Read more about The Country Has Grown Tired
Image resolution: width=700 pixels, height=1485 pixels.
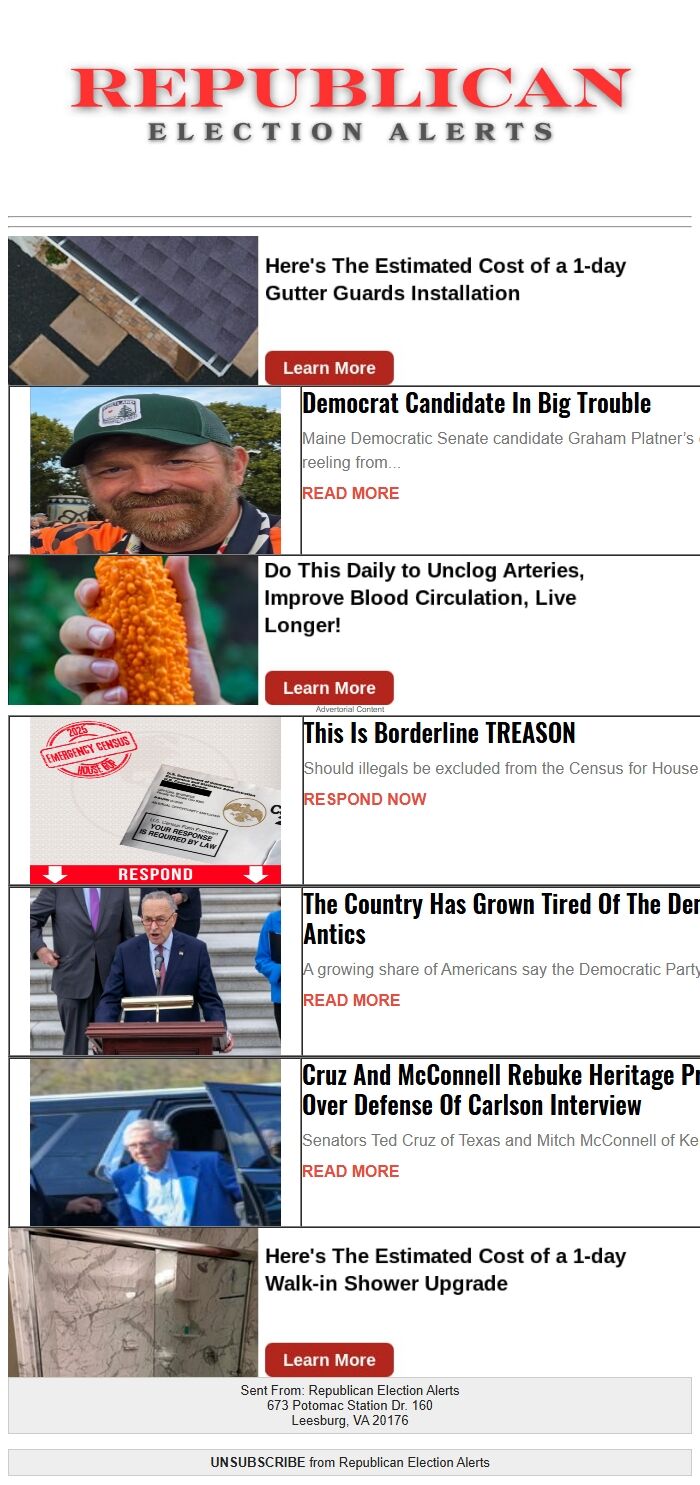(350, 1000)
